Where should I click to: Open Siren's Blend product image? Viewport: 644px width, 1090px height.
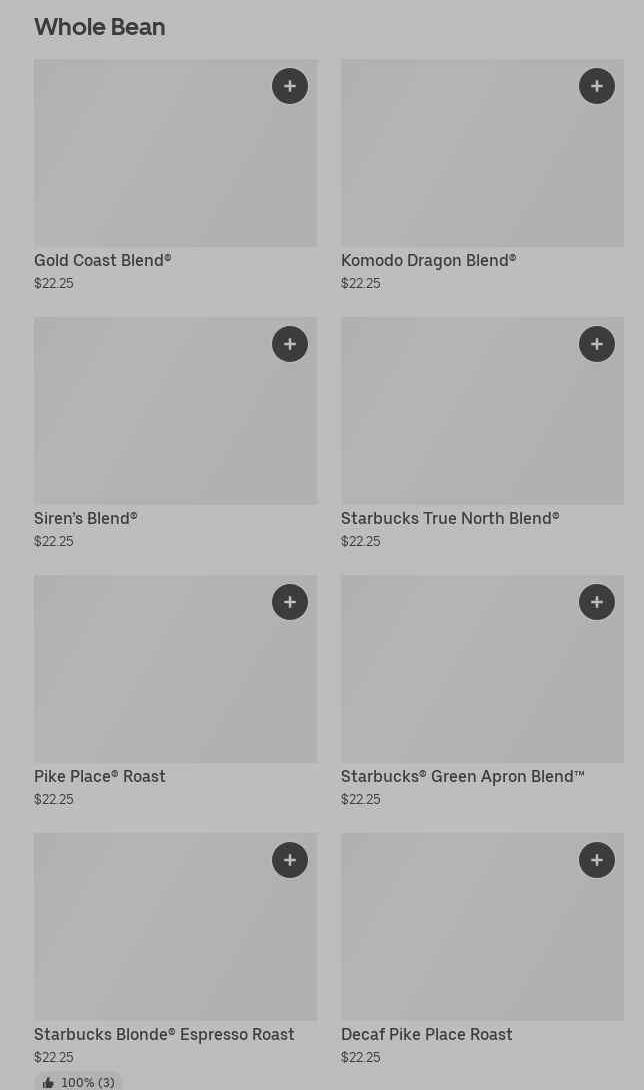pos(150,420)
